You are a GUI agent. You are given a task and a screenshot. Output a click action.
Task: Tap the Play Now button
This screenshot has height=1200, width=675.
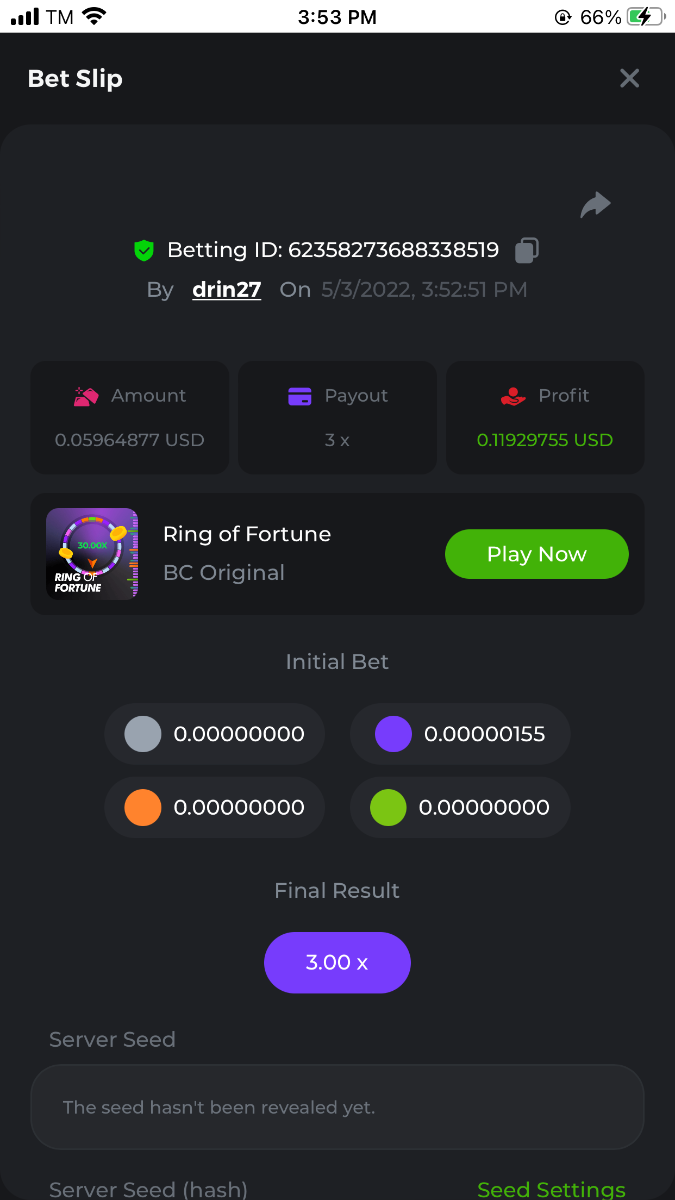[536, 554]
